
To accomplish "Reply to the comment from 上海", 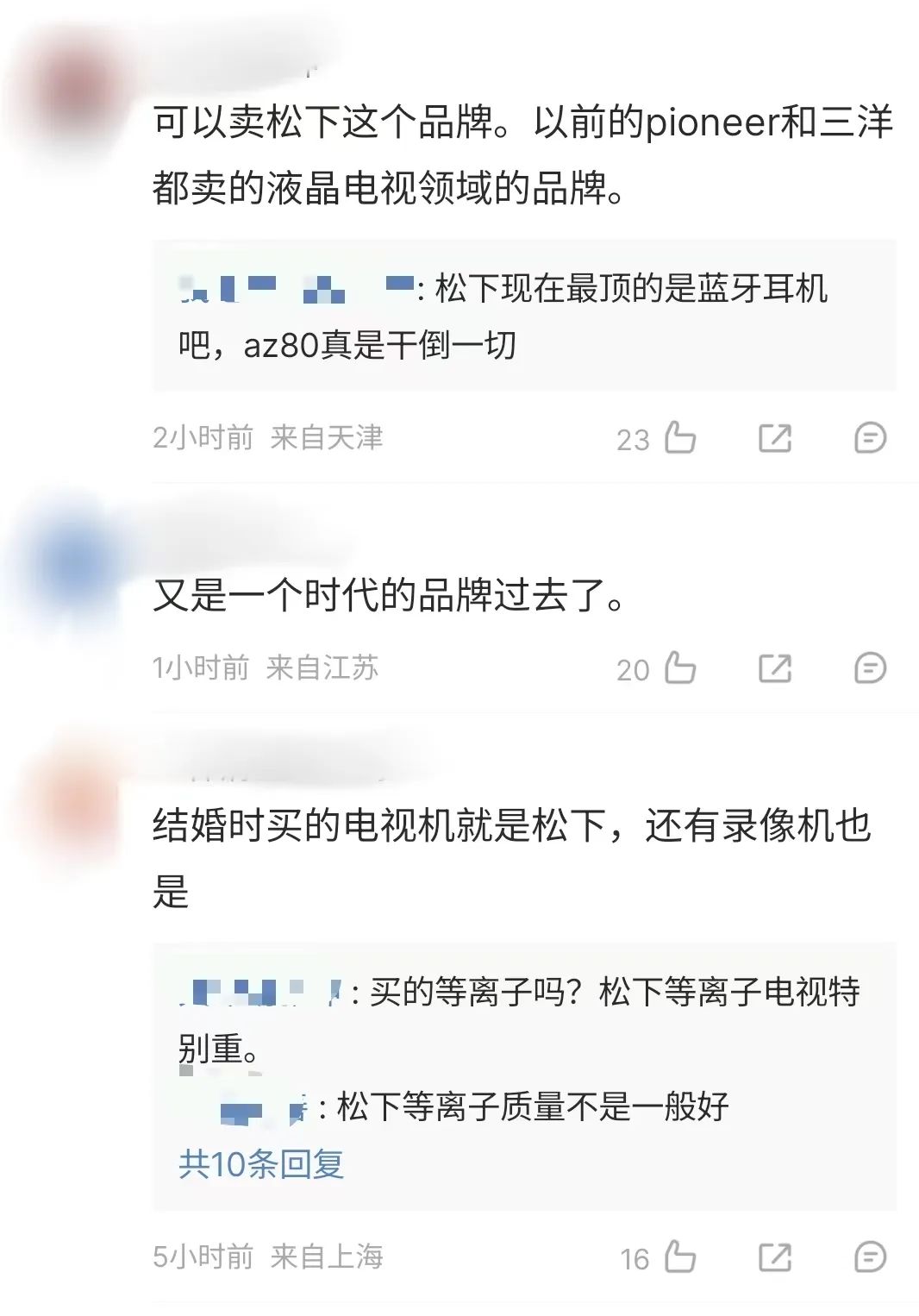I will click(869, 1257).
